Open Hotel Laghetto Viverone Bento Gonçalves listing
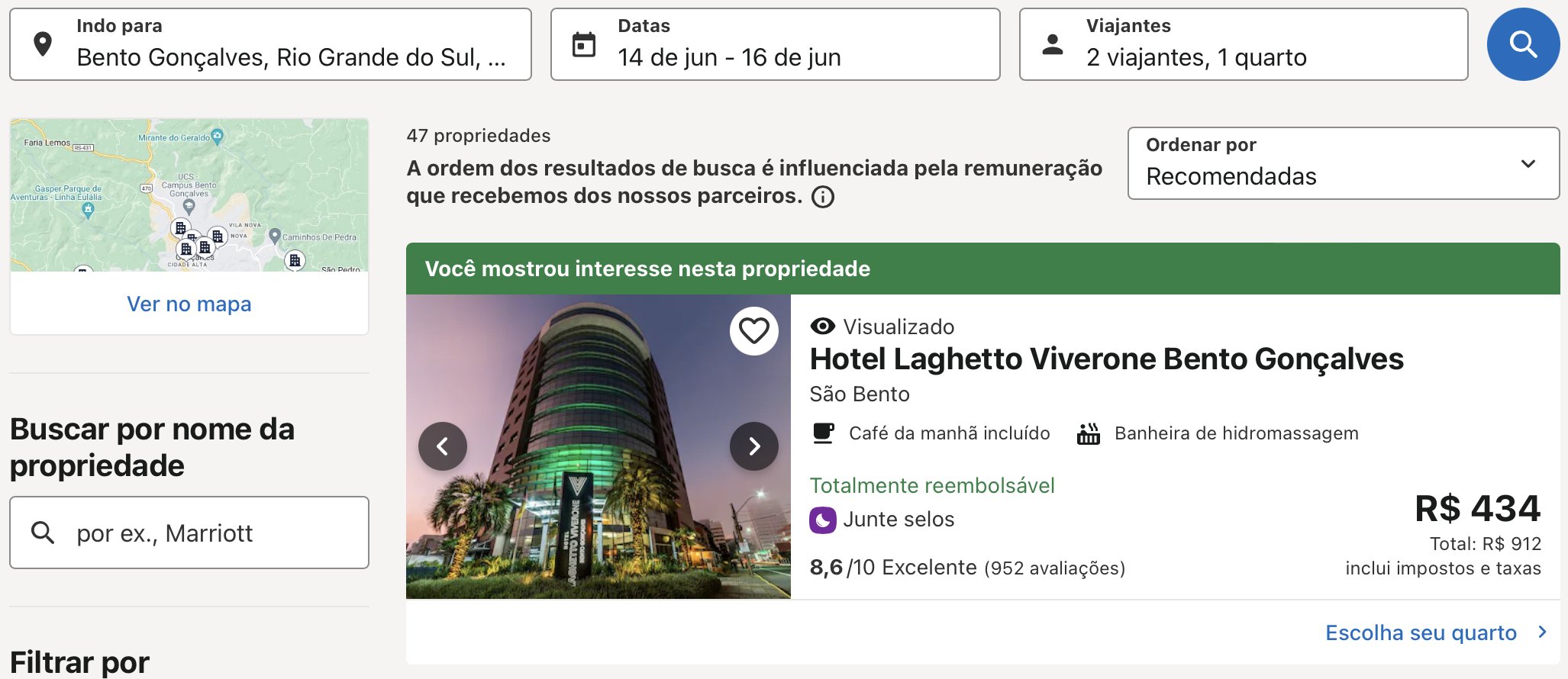Image resolution: width=1568 pixels, height=679 pixels. [x=1106, y=359]
